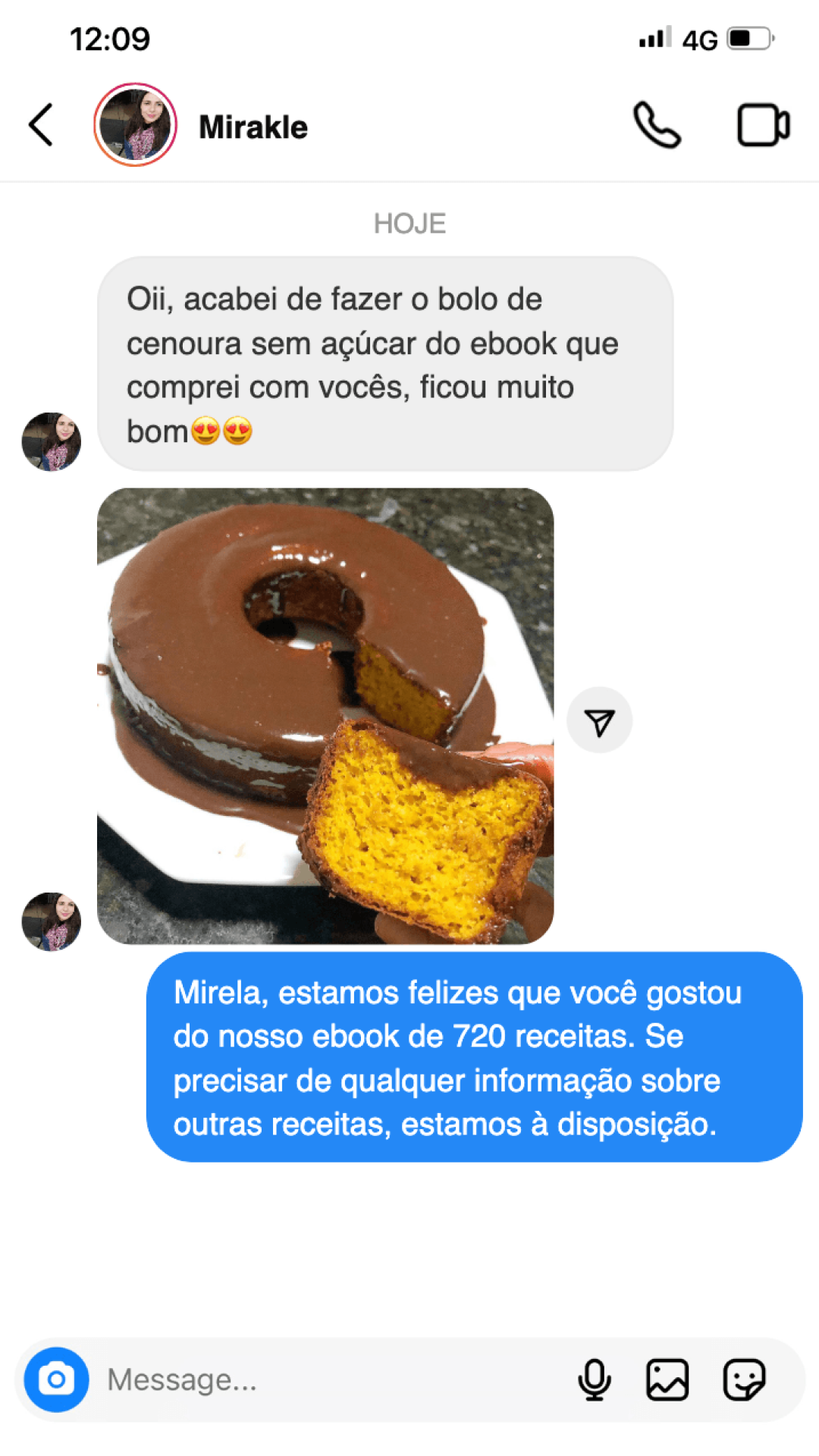
Task: Open the camera from the message bar
Action: click(56, 1379)
